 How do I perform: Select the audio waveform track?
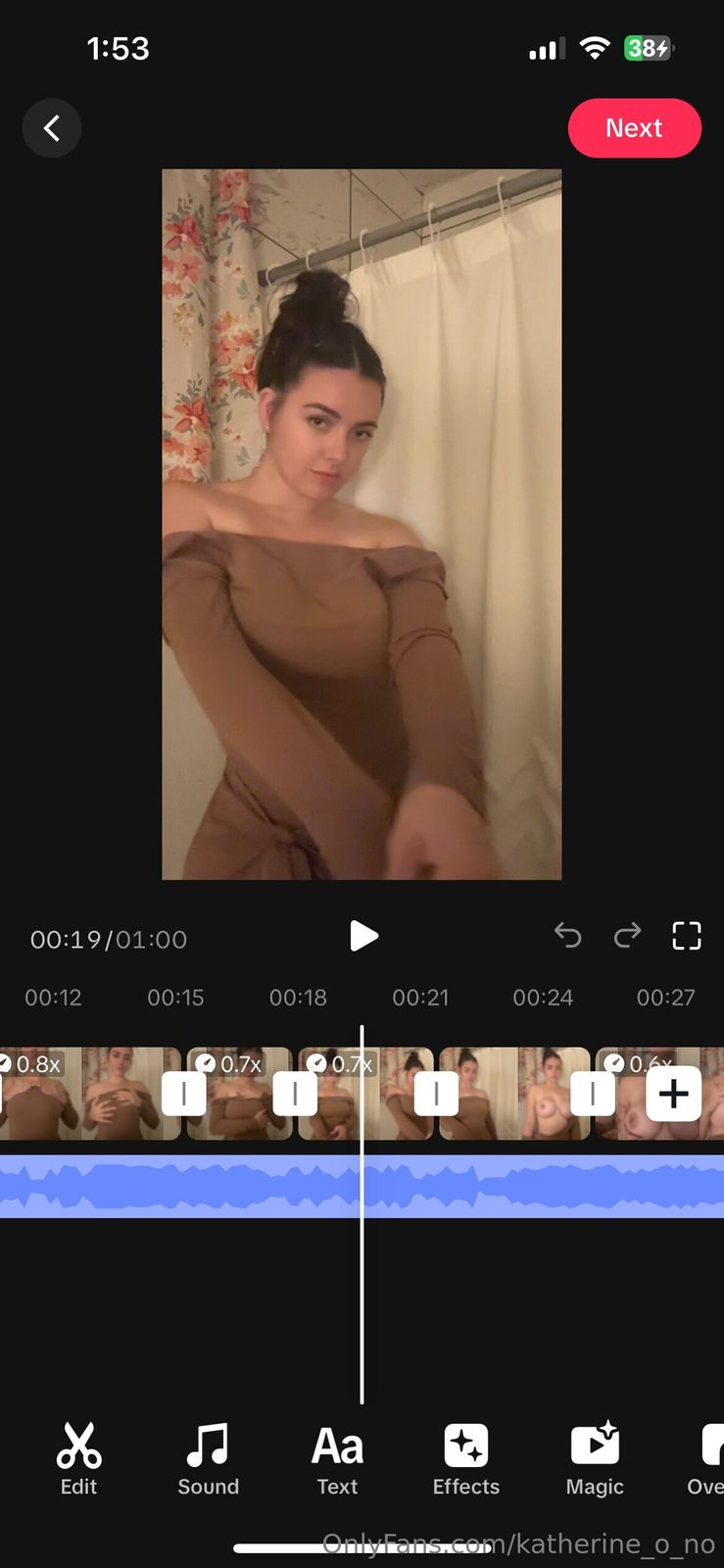tap(196, 1187)
